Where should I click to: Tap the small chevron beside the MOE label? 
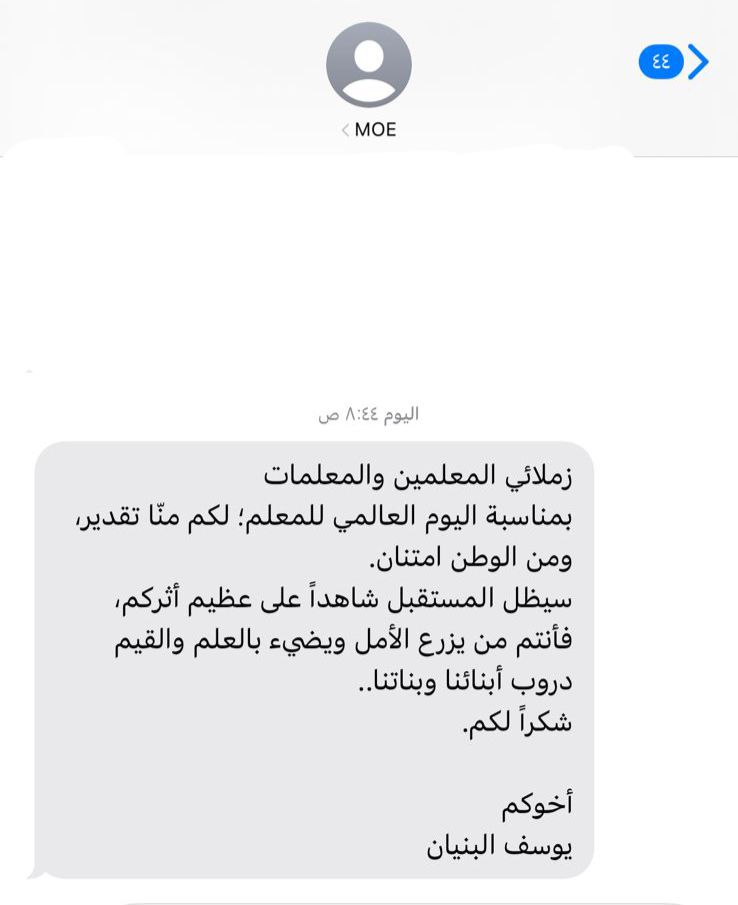347,128
